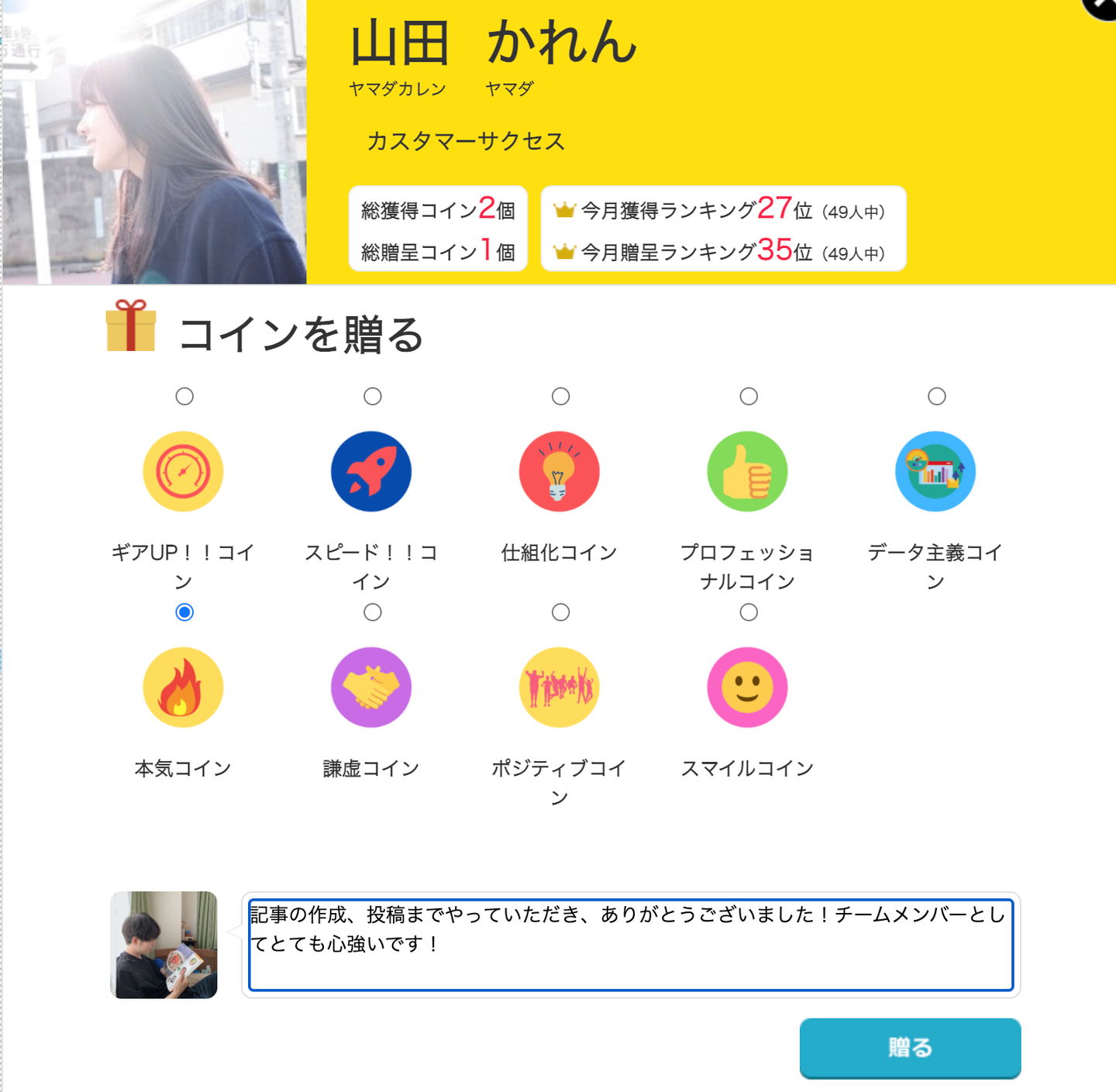Tap the selected 本気コイン radio button

pyautogui.click(x=184, y=612)
